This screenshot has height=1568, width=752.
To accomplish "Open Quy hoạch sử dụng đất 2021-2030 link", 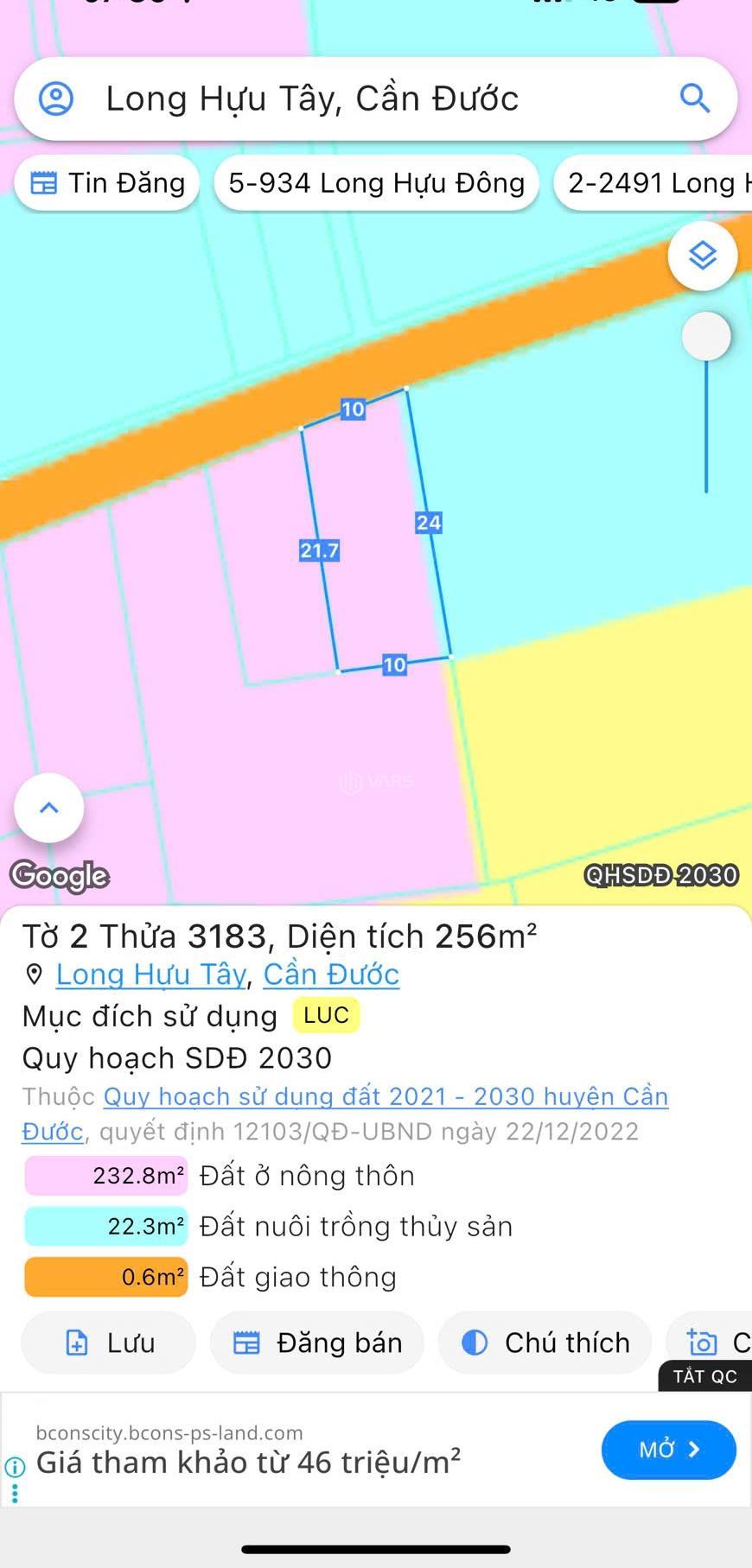I will [x=386, y=1096].
